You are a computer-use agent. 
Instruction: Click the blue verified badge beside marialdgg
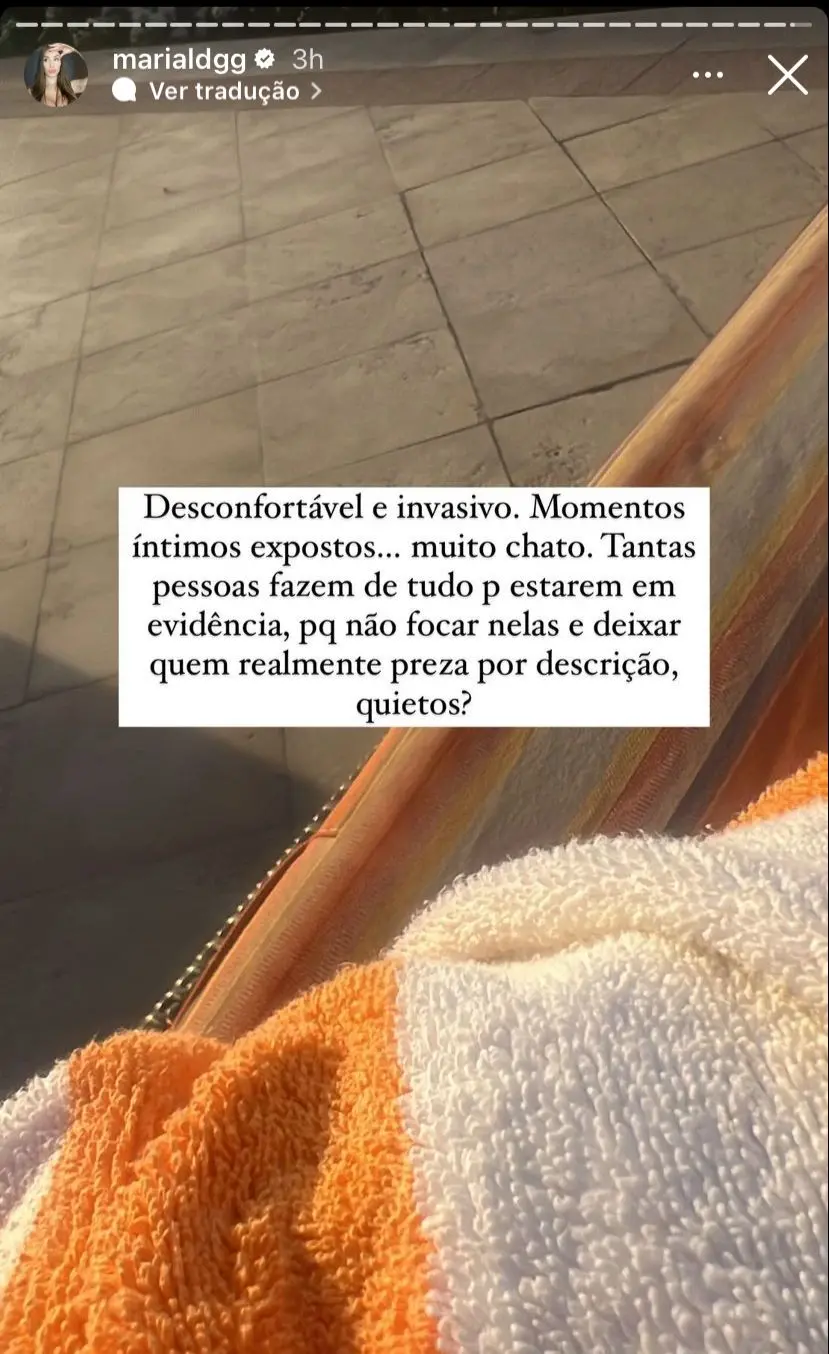tap(264, 59)
